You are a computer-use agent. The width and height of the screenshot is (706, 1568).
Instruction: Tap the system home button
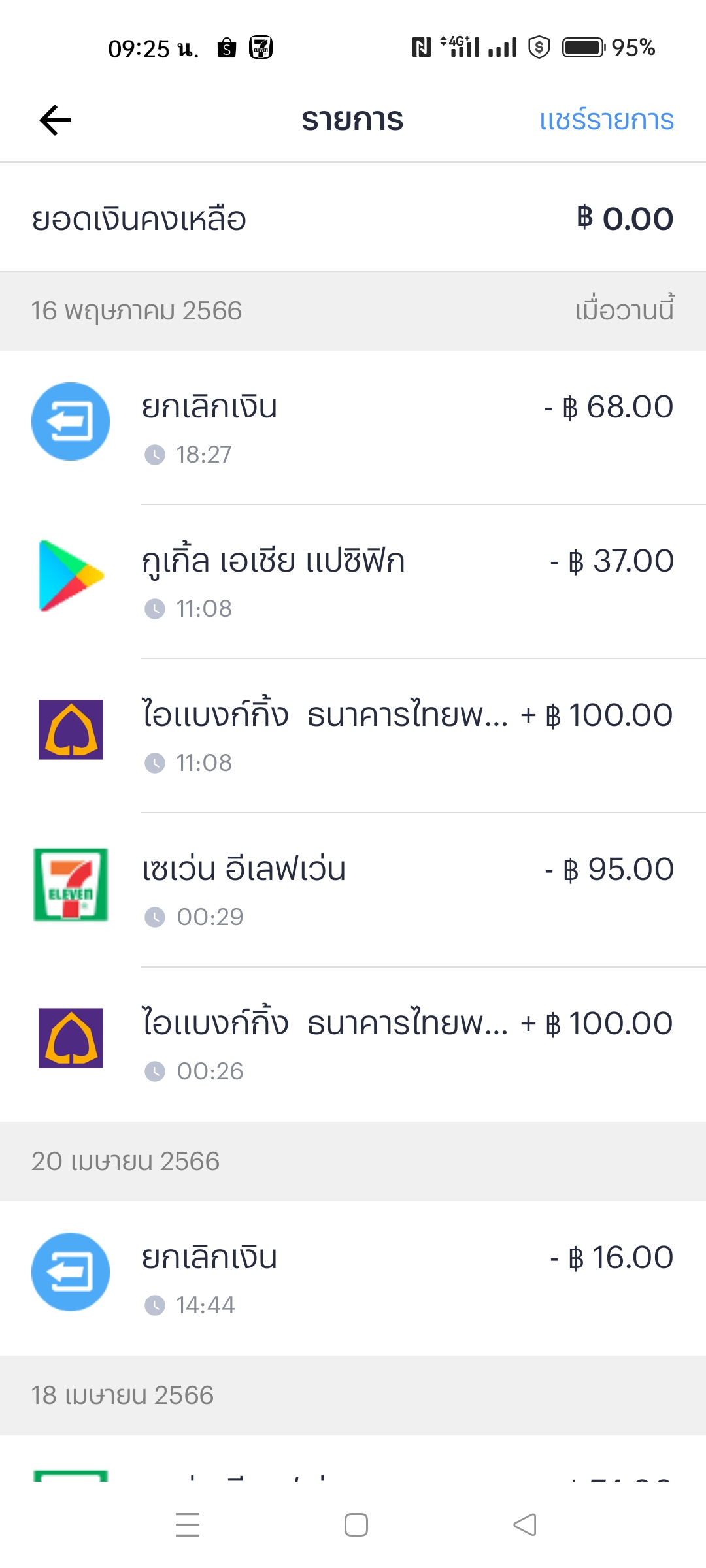coord(356,1525)
